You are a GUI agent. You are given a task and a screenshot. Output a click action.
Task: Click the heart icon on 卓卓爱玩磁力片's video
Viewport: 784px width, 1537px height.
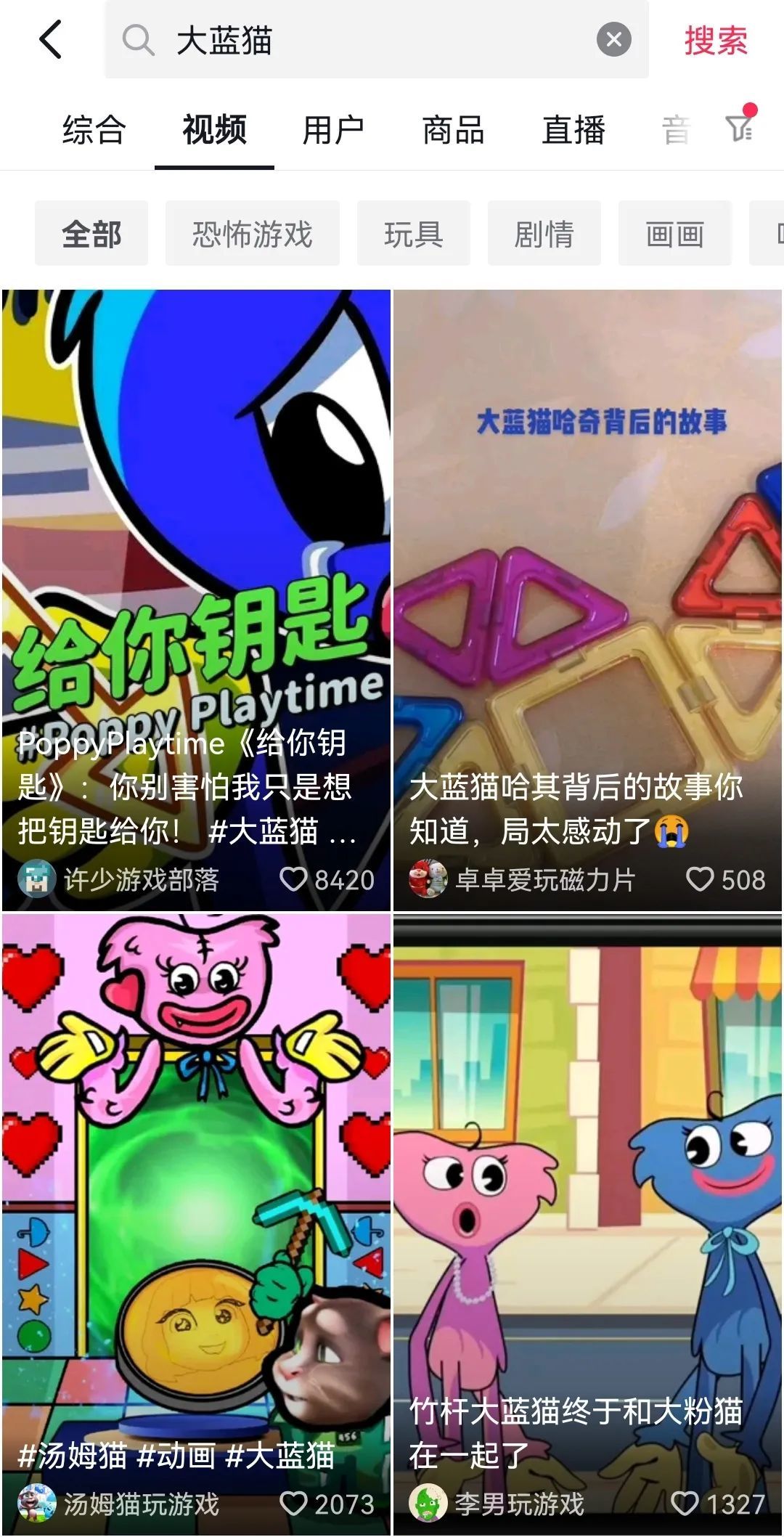click(701, 880)
